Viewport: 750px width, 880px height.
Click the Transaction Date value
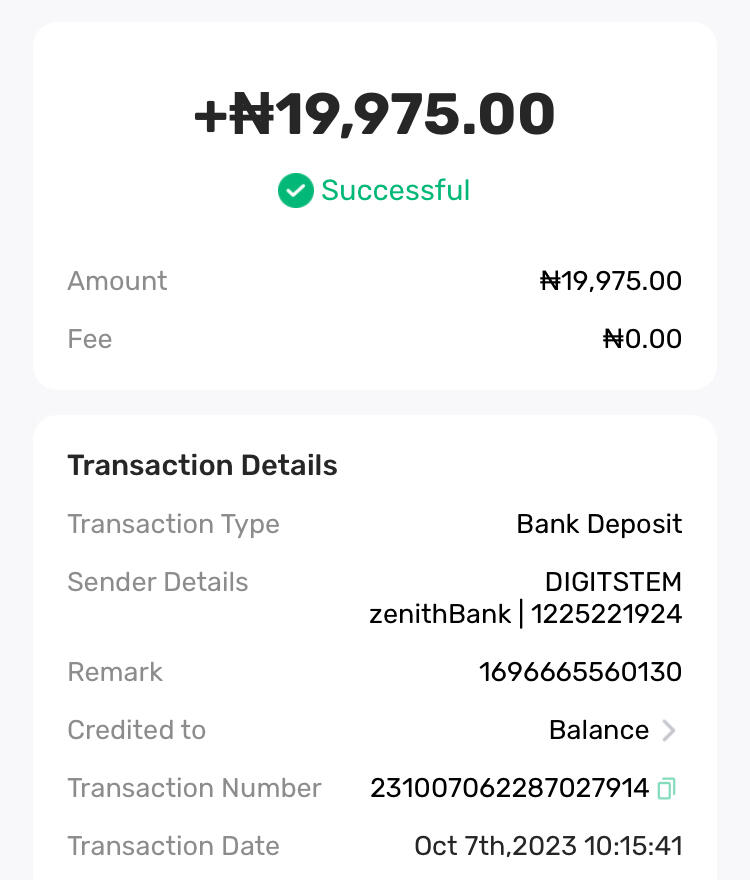pos(548,846)
